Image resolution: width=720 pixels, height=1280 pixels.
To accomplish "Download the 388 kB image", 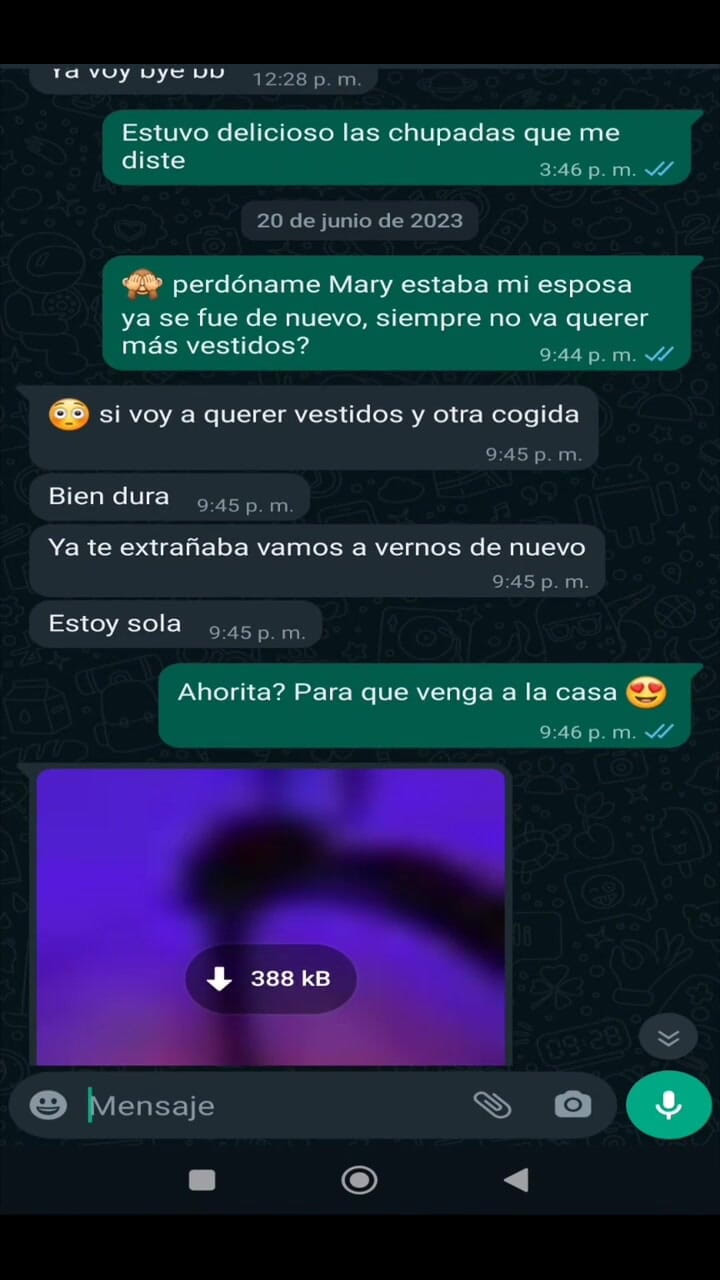I will 271,978.
